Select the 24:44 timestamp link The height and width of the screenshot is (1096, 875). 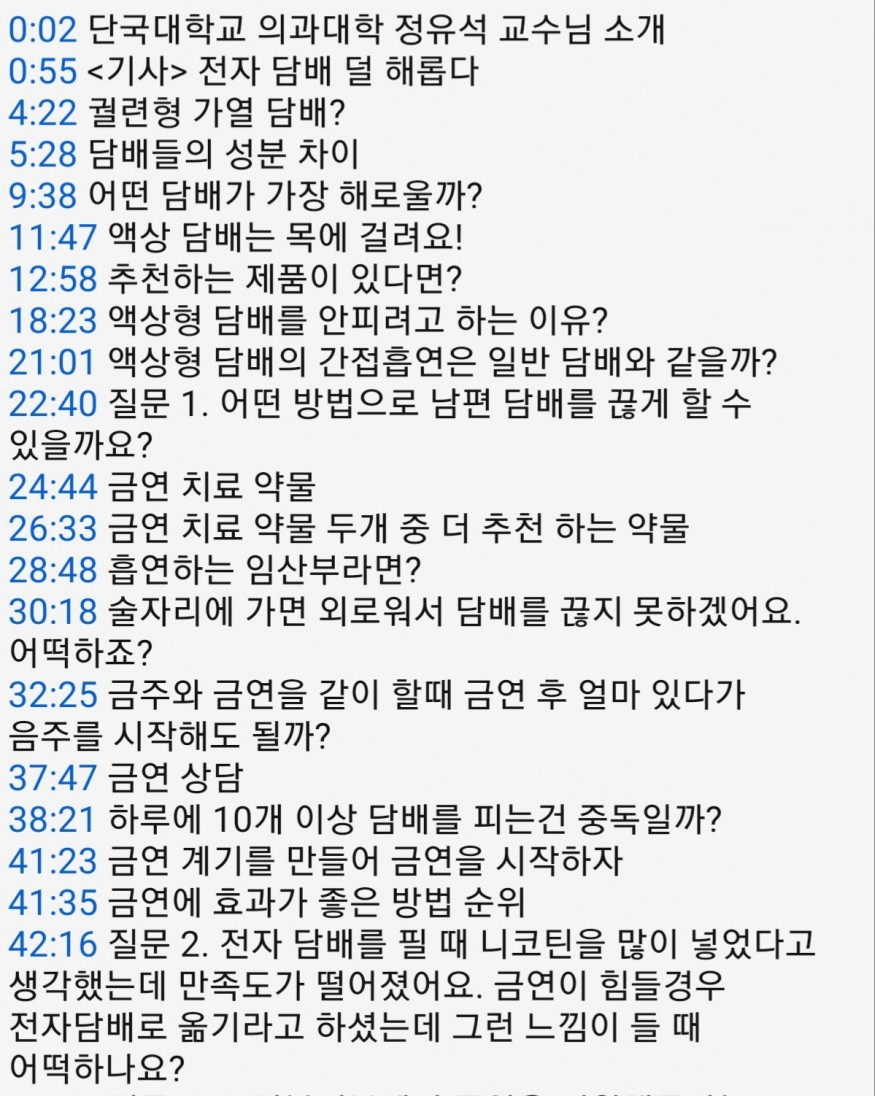pos(52,485)
